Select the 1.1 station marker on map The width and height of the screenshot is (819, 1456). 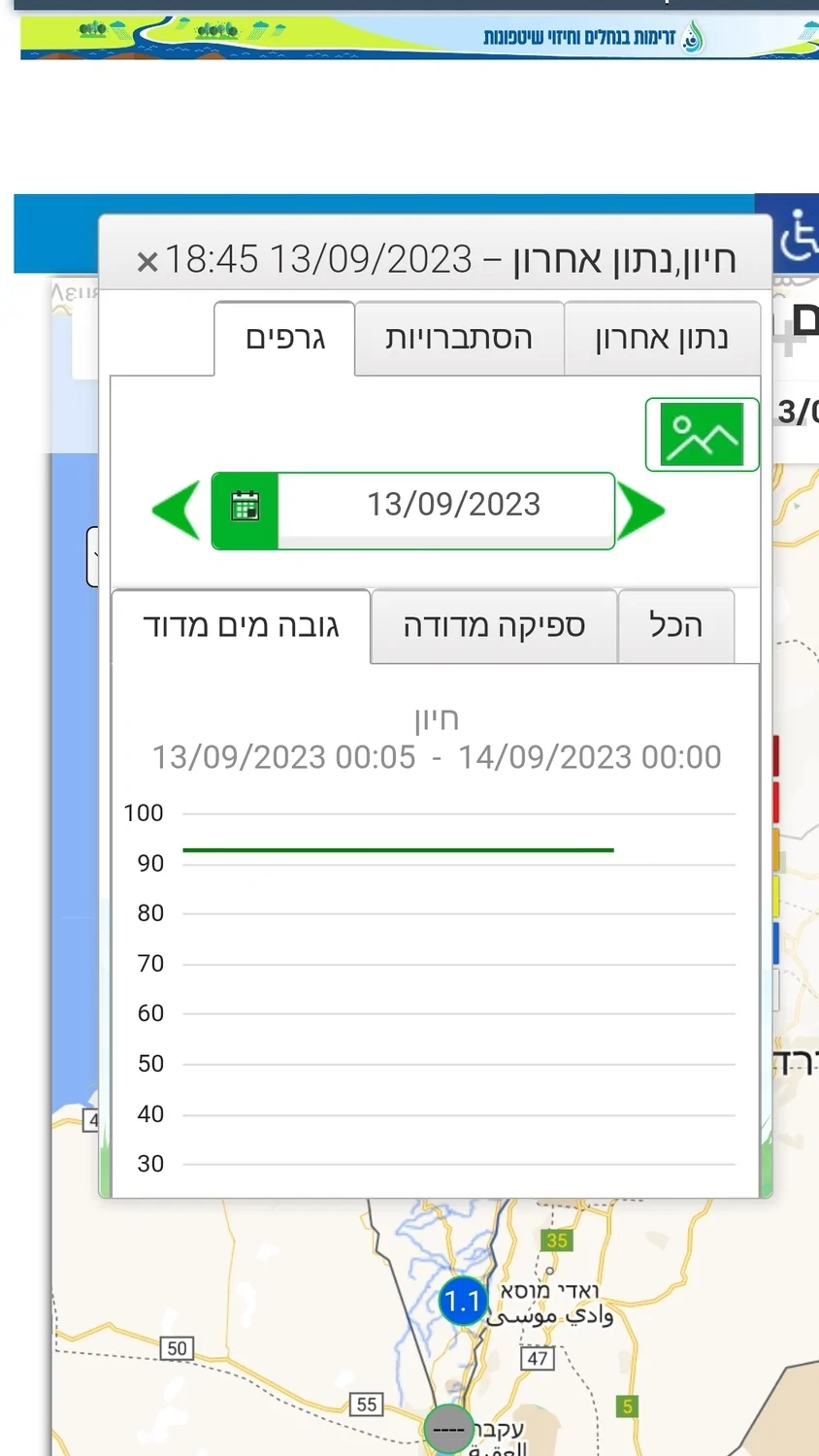[463, 1302]
